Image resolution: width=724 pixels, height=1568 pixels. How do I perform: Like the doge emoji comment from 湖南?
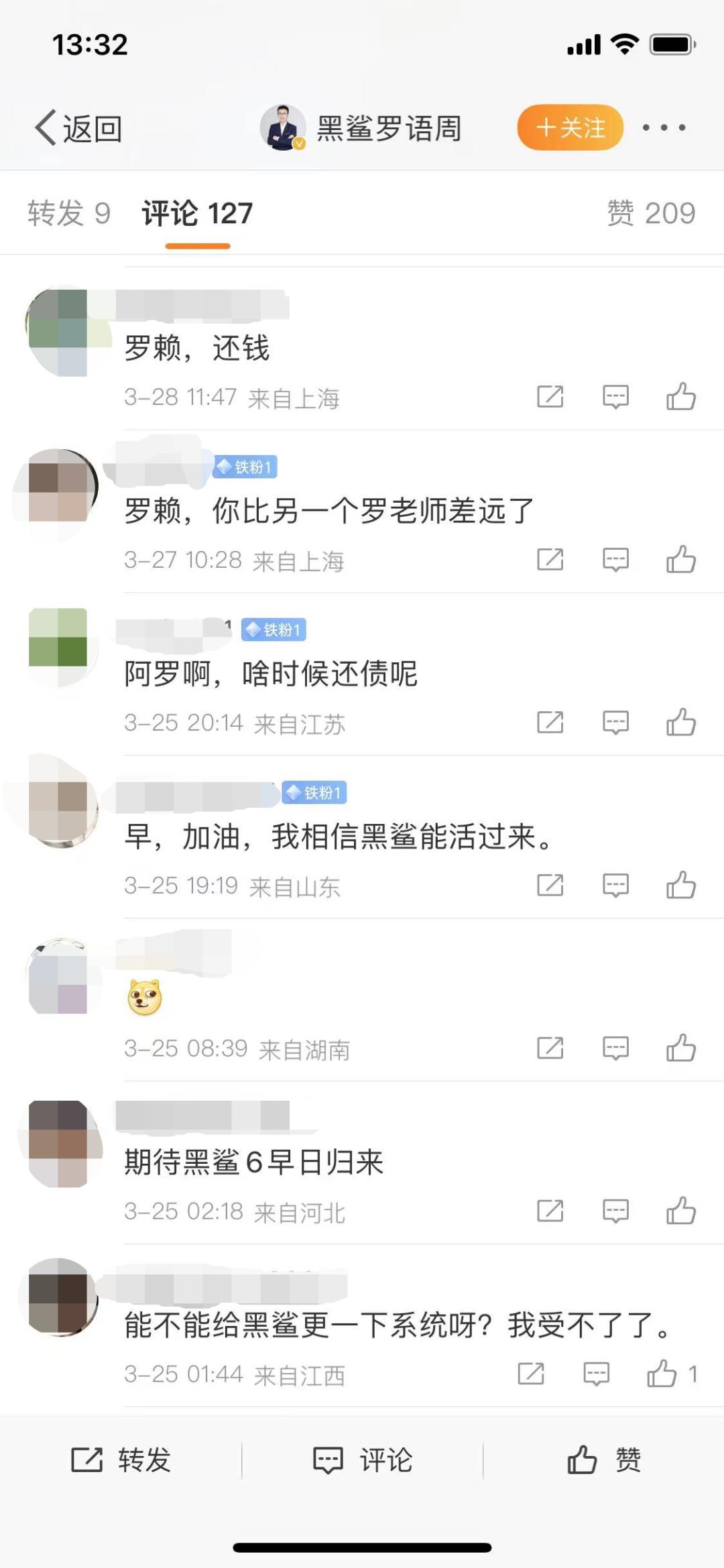[680, 1048]
